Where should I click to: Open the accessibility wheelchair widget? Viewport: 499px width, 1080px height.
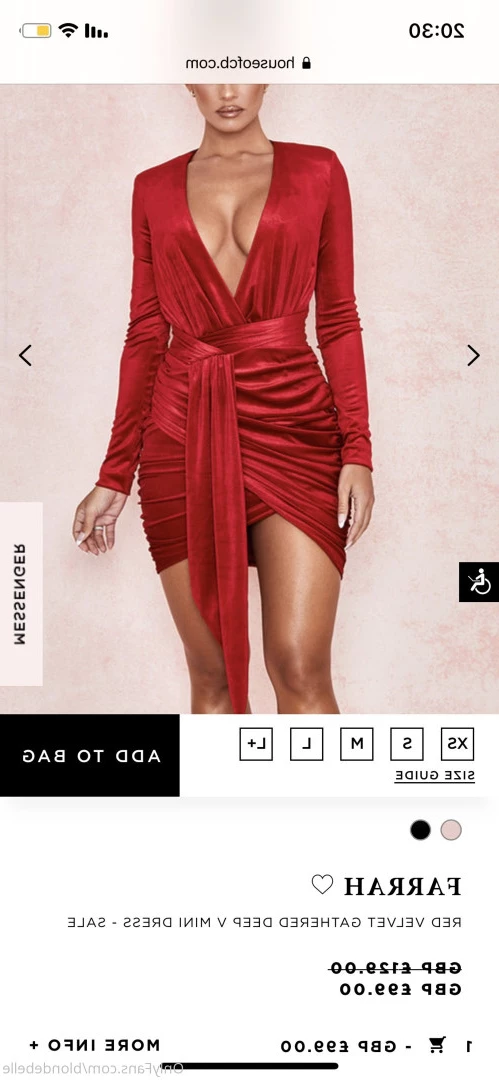[479, 582]
